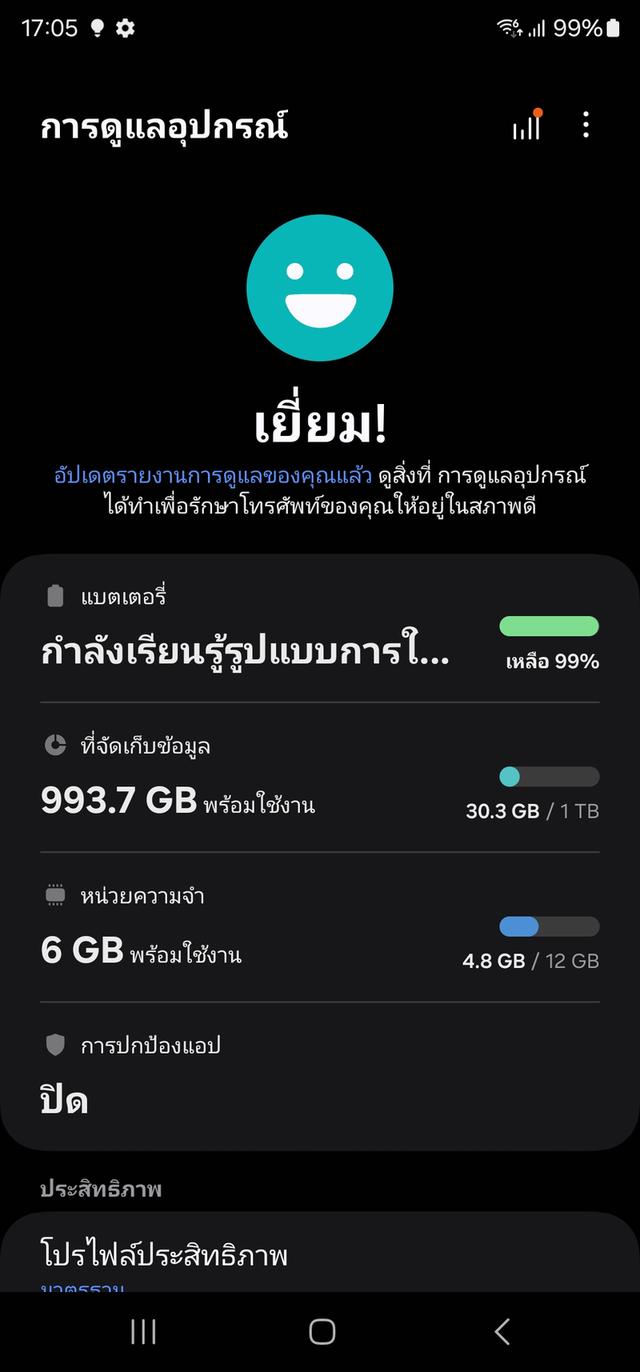Open the care report chart icon
Viewport: 640px width, 1372px height.
click(526, 126)
